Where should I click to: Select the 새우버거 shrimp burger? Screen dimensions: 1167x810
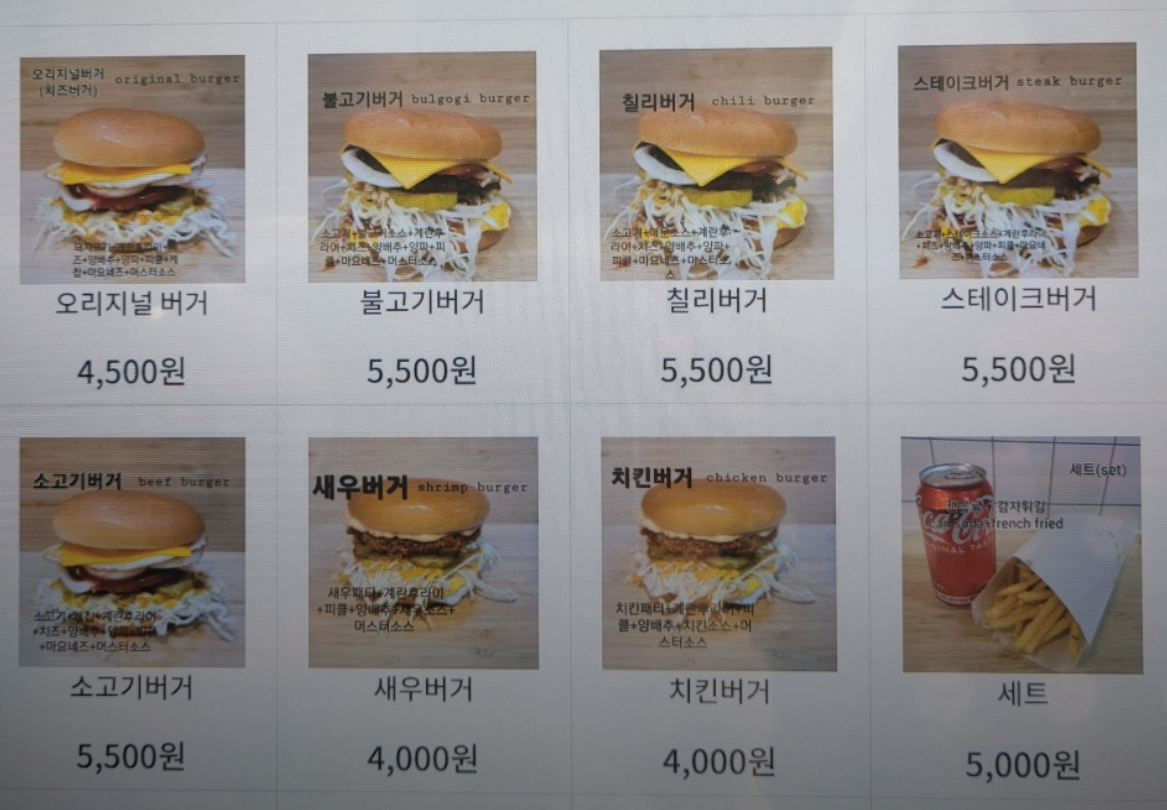point(422,553)
